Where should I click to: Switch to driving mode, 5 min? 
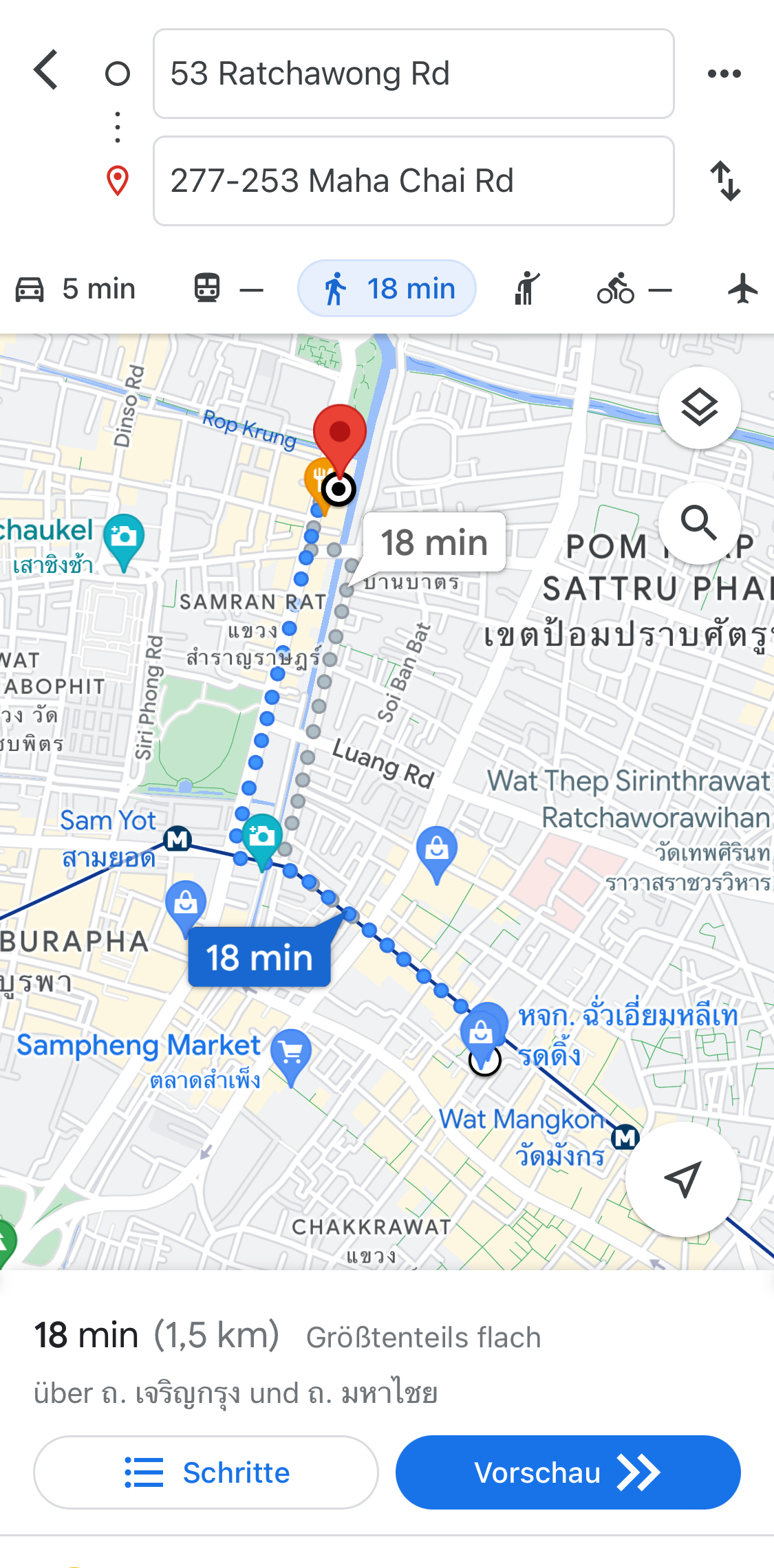tap(76, 289)
